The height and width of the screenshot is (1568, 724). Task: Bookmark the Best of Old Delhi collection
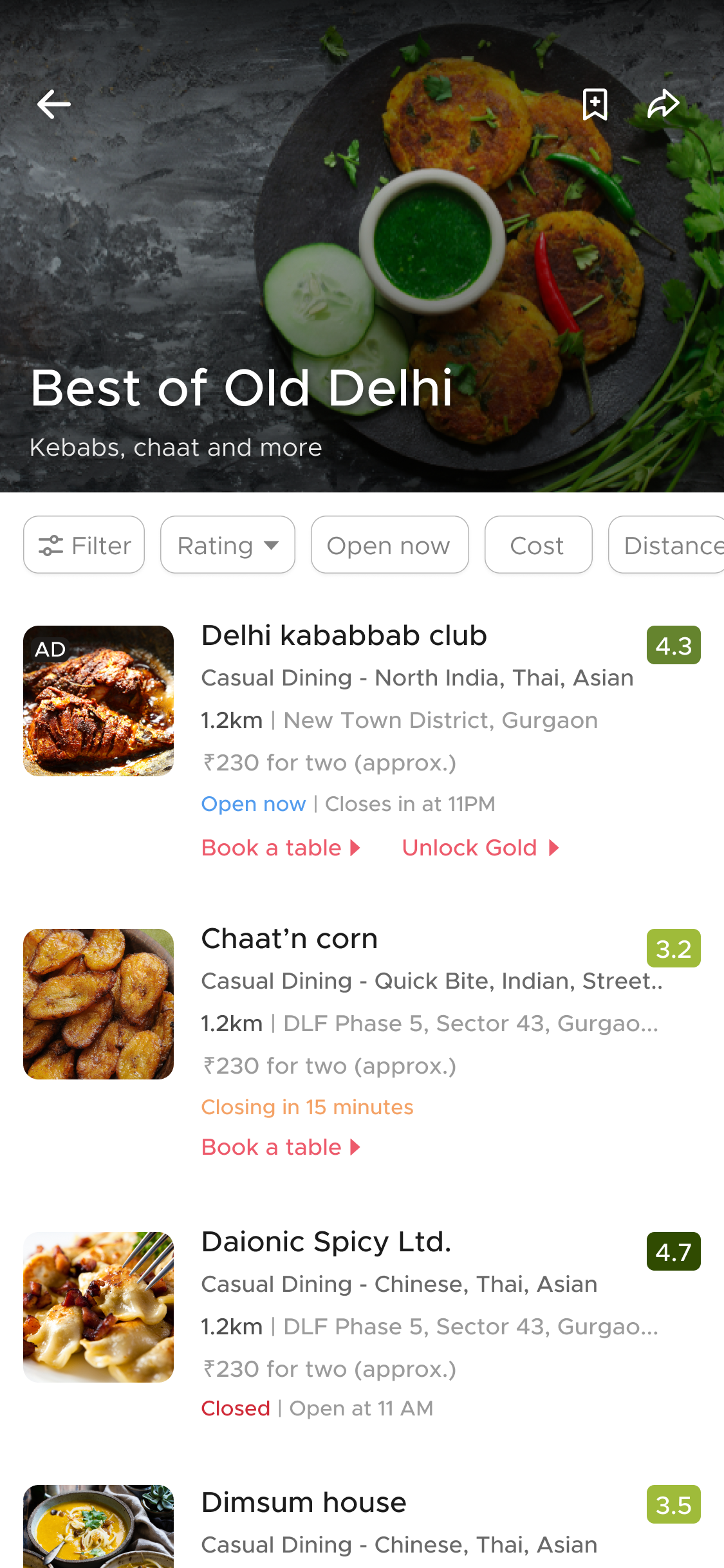coord(595,104)
